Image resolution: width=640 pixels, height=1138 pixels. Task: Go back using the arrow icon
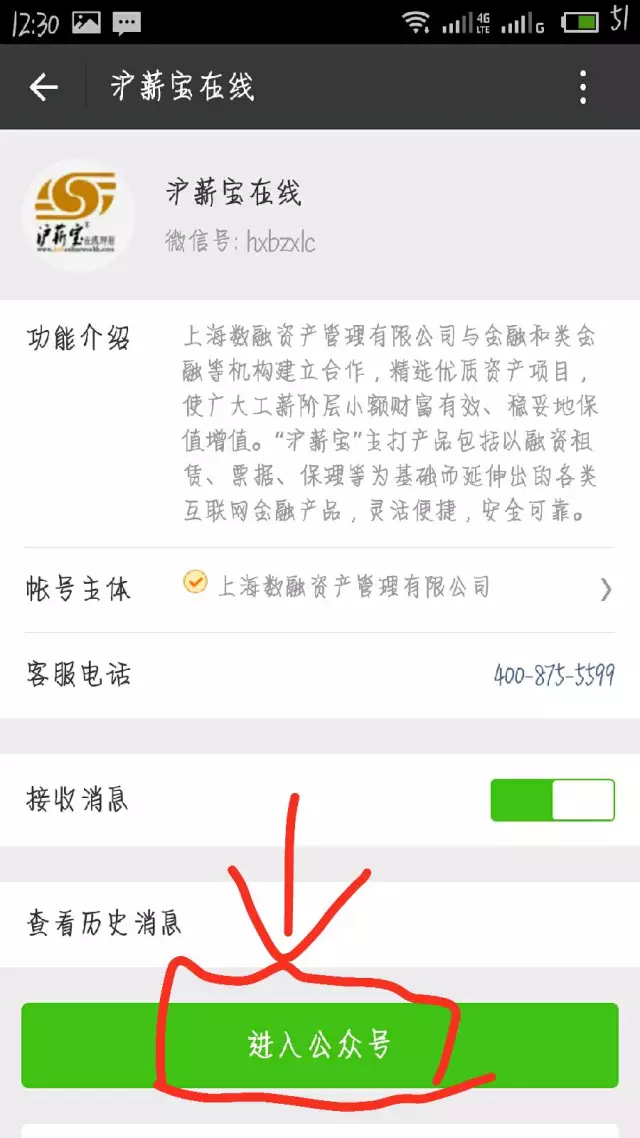[43, 88]
